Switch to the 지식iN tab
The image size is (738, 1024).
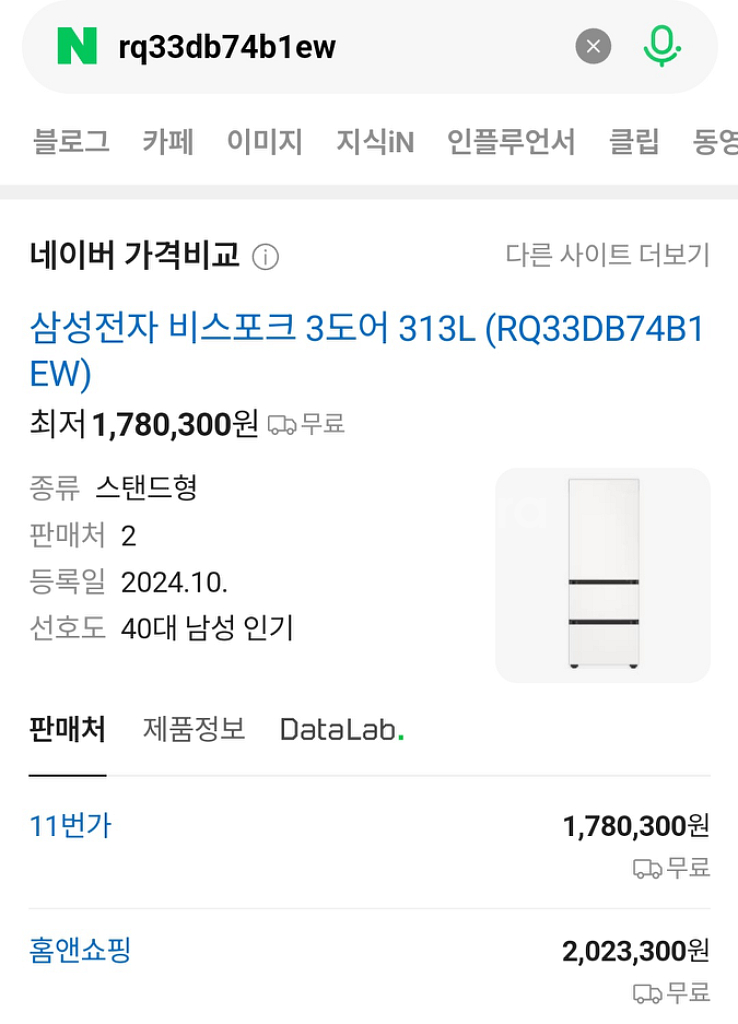[x=374, y=142]
